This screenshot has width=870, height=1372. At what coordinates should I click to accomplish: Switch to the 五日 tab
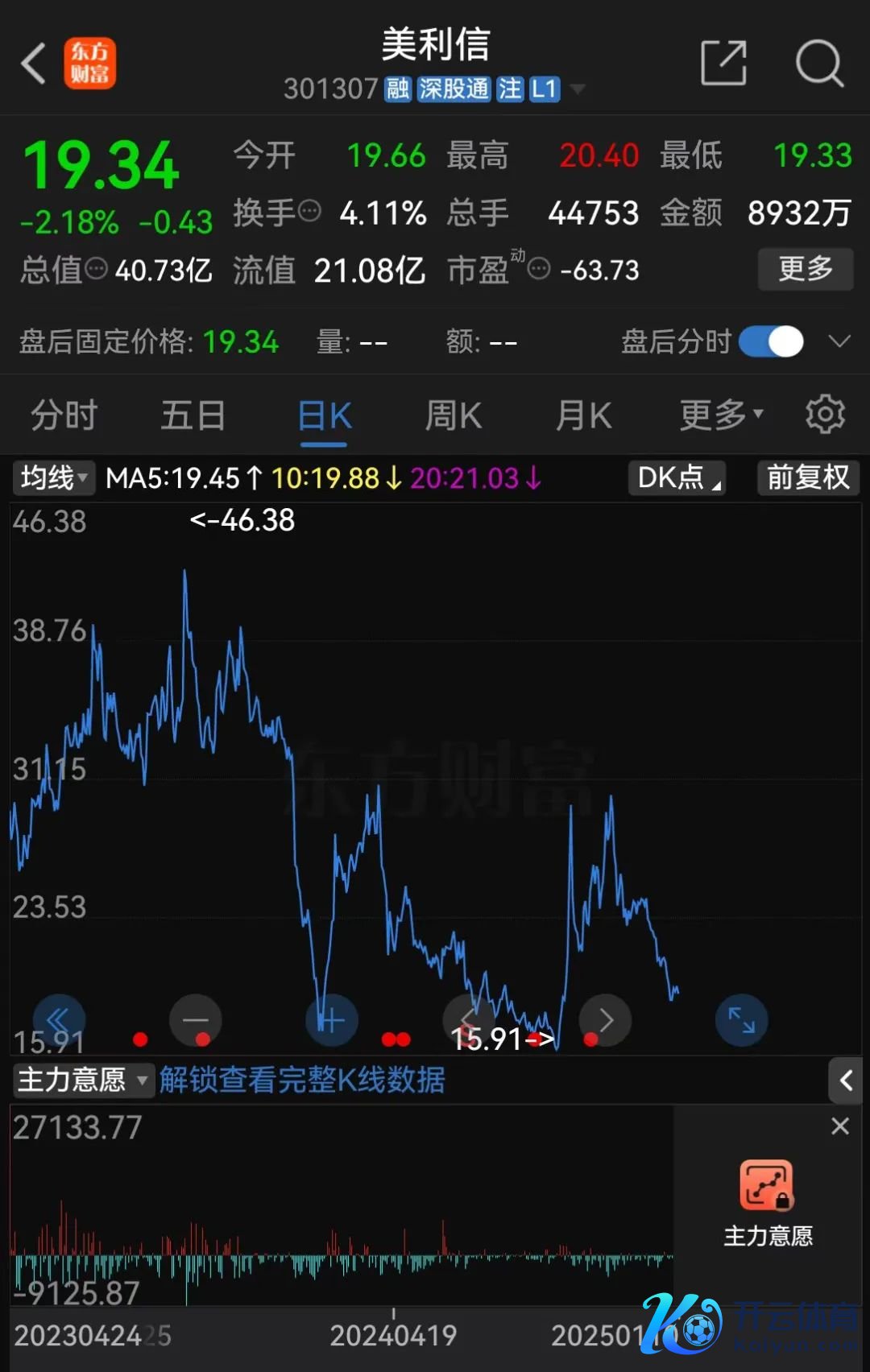coord(193,416)
